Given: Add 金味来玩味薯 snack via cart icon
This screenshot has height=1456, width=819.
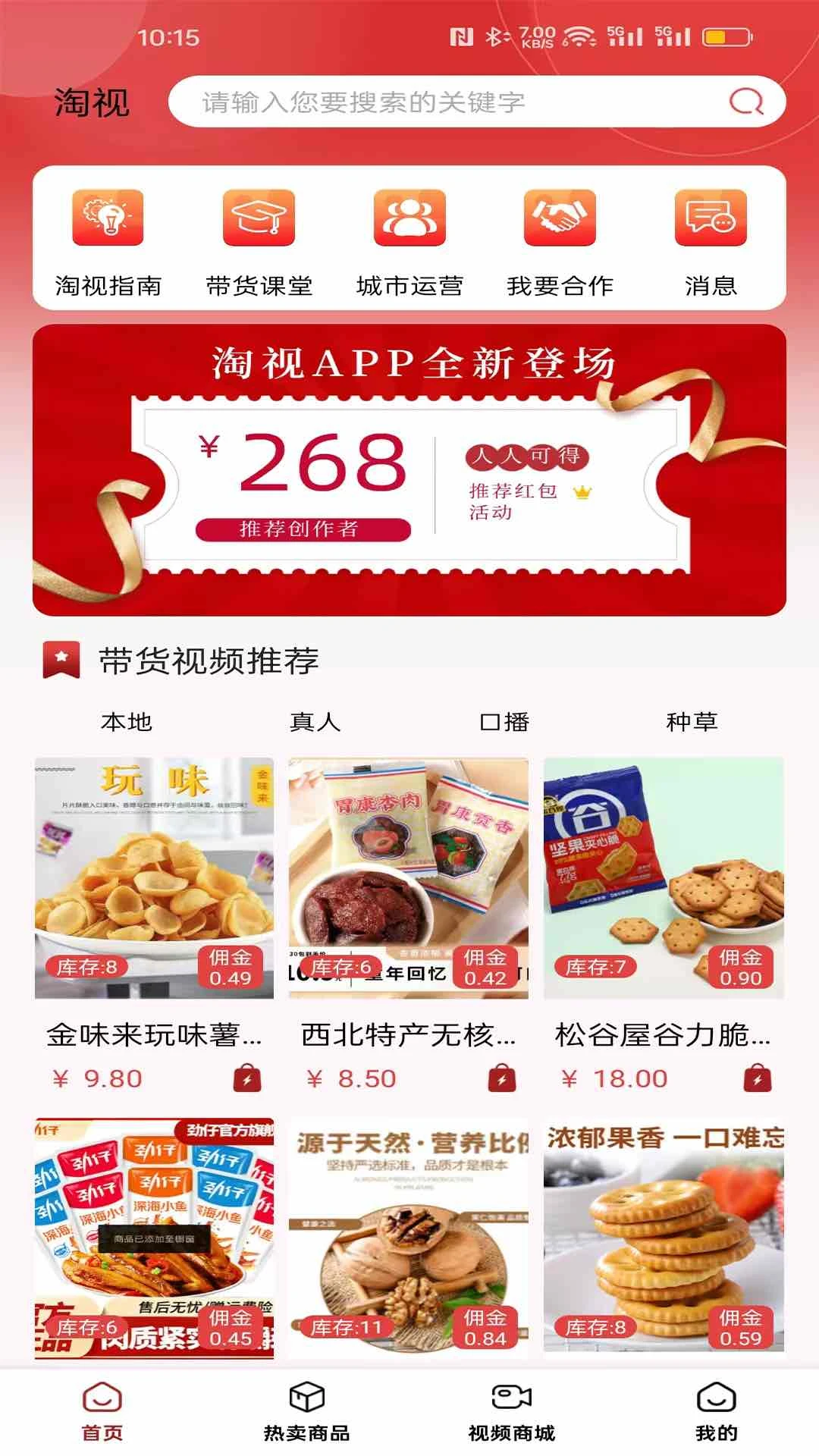Looking at the screenshot, I should (246, 1078).
